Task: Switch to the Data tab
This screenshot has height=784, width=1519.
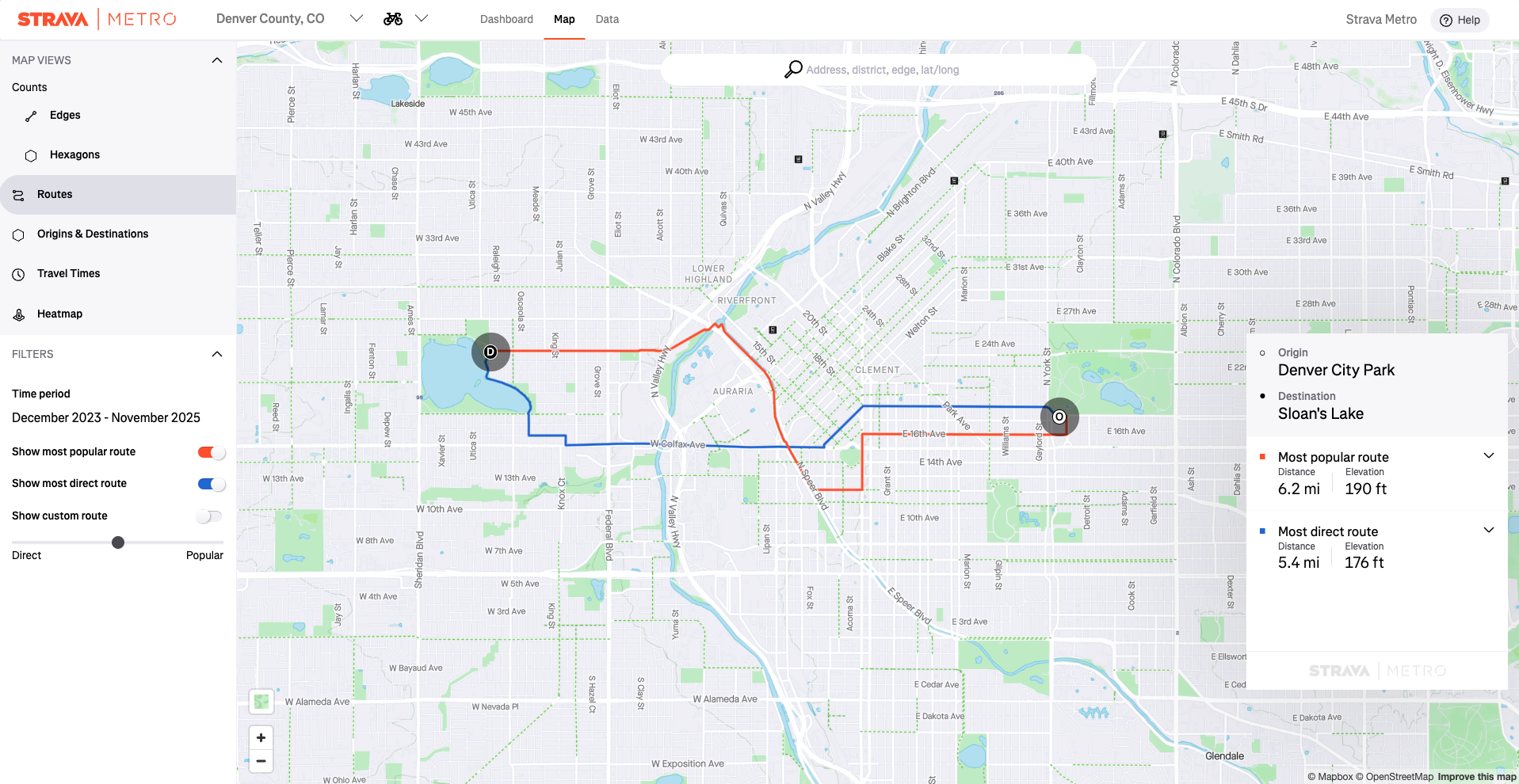Action: pos(607,19)
